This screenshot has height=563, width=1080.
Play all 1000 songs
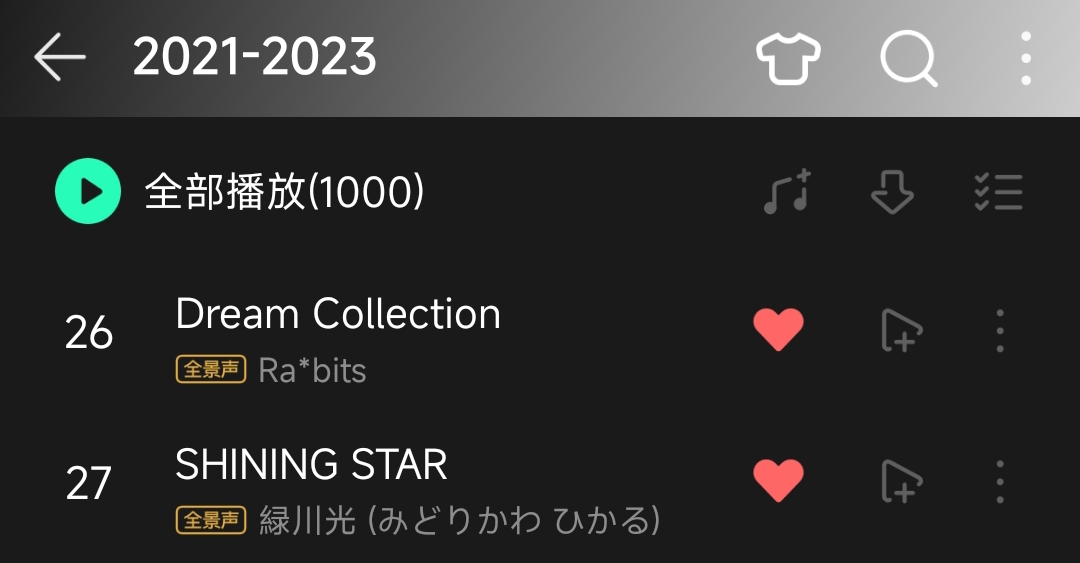(x=88, y=191)
